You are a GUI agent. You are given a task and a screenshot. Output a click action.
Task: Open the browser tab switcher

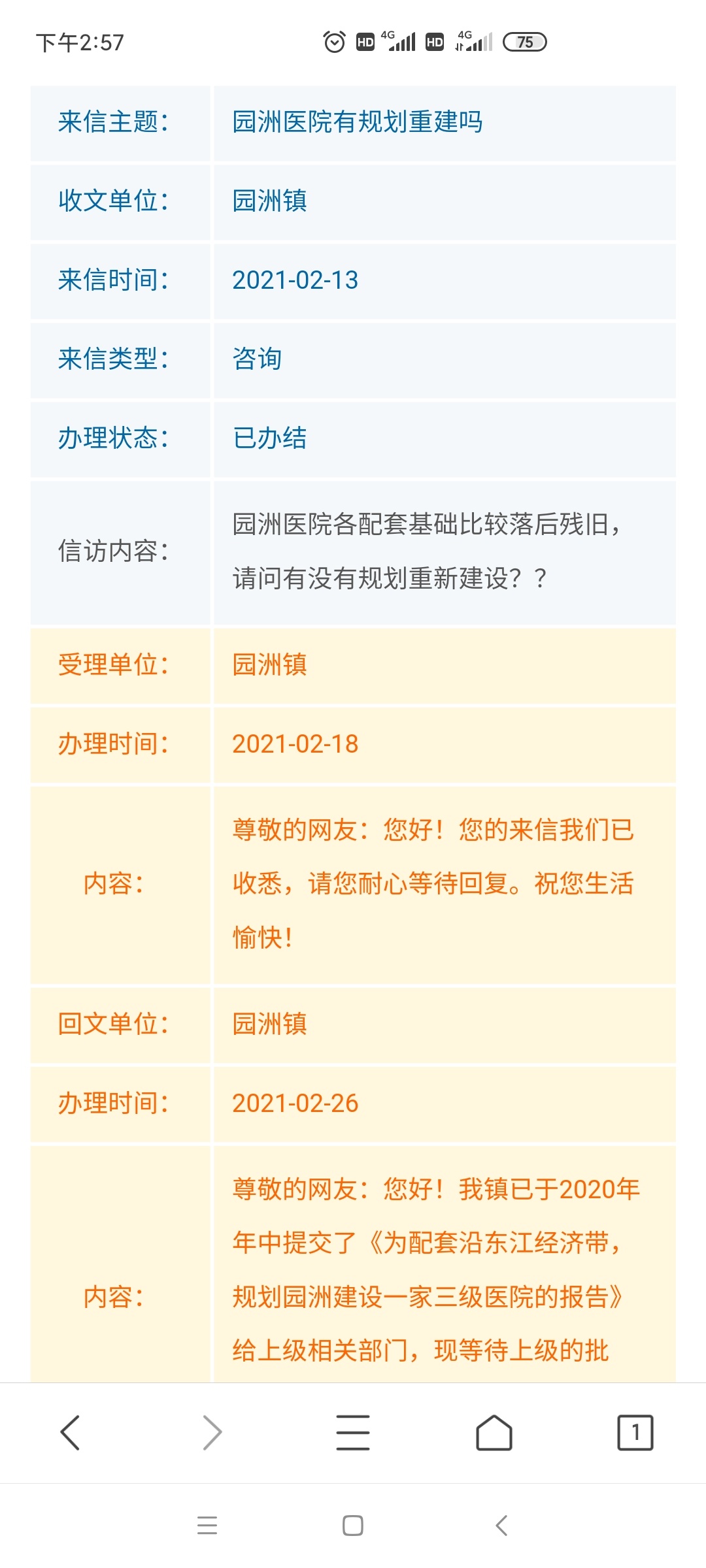(635, 1433)
